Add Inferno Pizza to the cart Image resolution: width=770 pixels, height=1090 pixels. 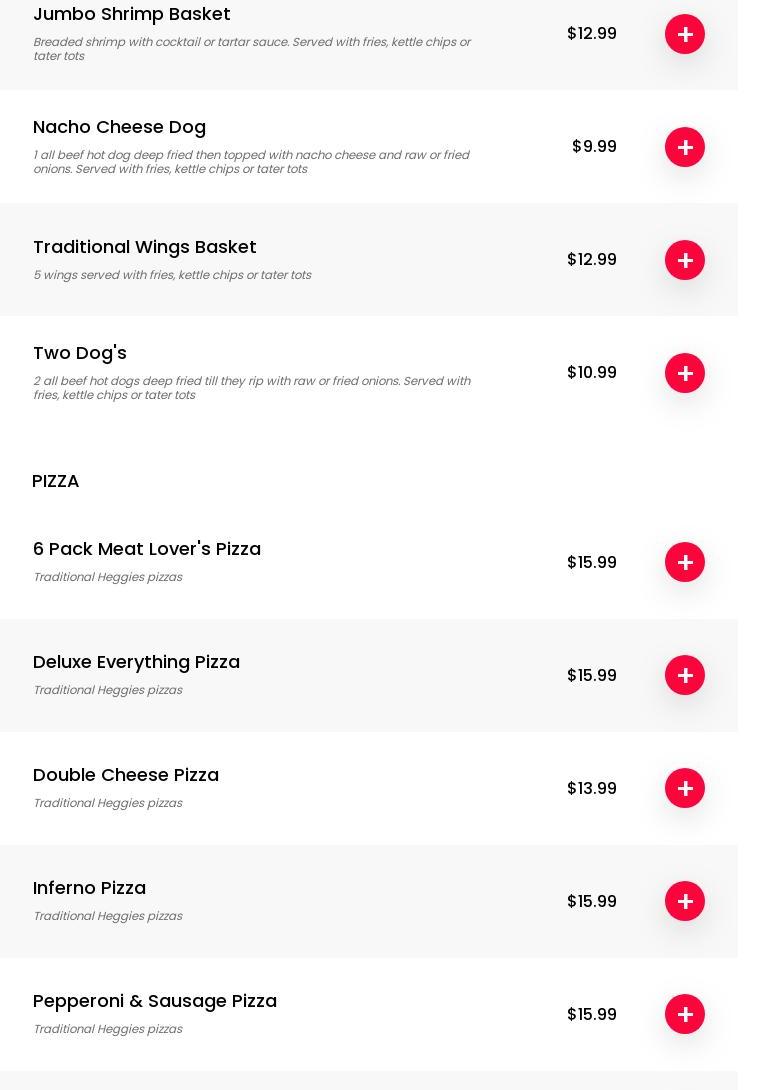tap(685, 901)
